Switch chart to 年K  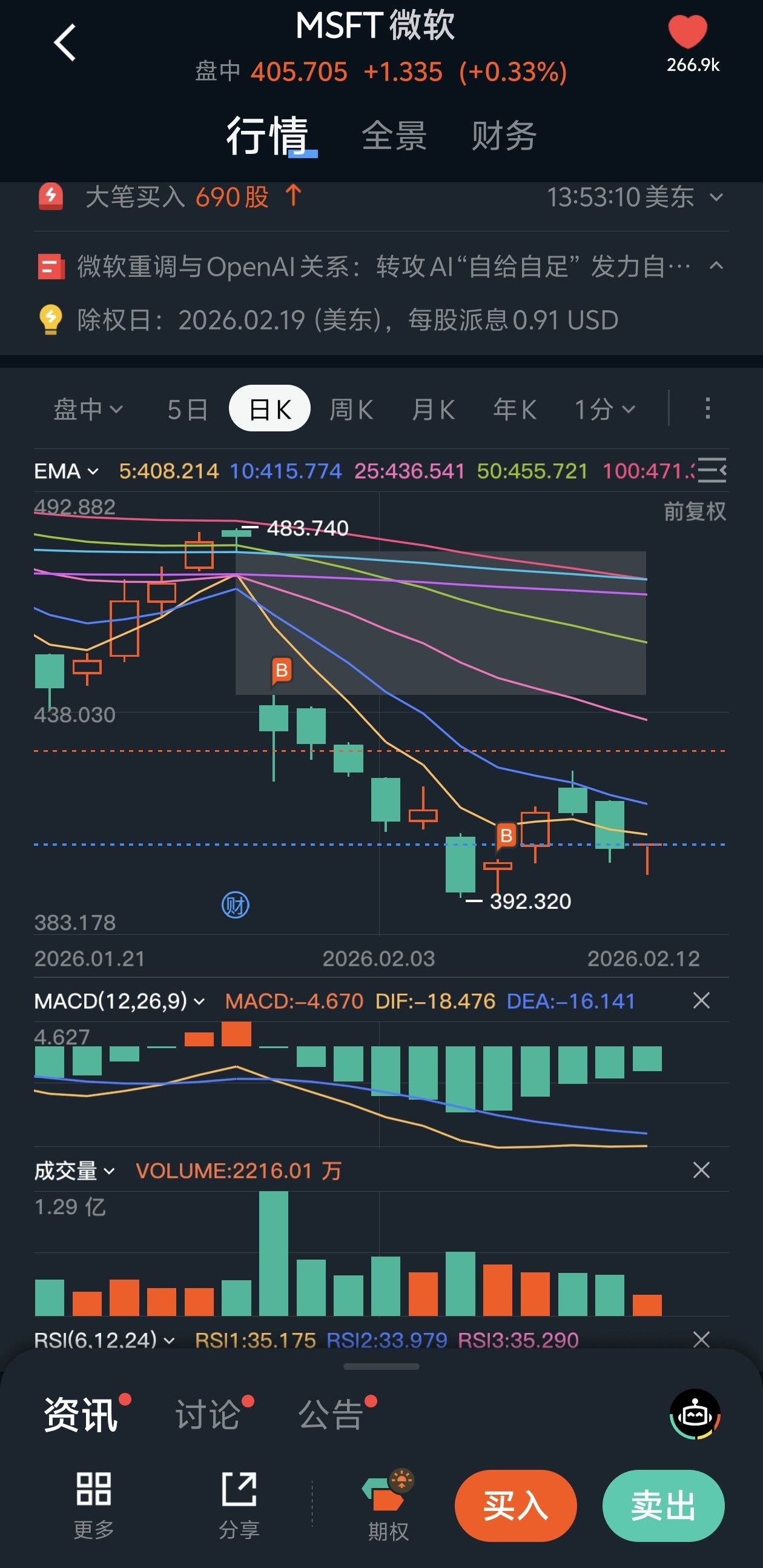coord(515,409)
